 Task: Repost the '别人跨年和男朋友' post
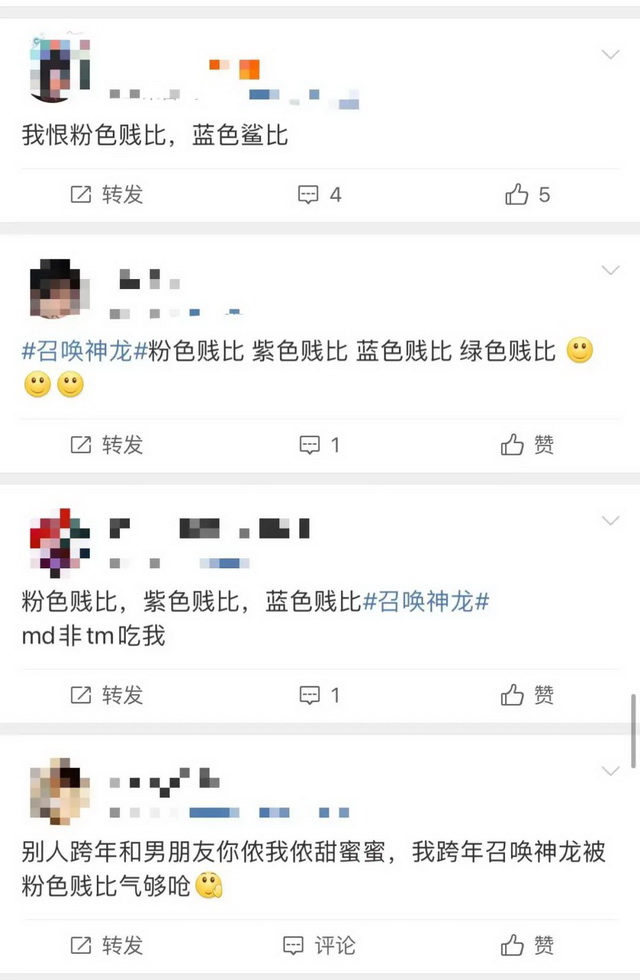coord(107,945)
